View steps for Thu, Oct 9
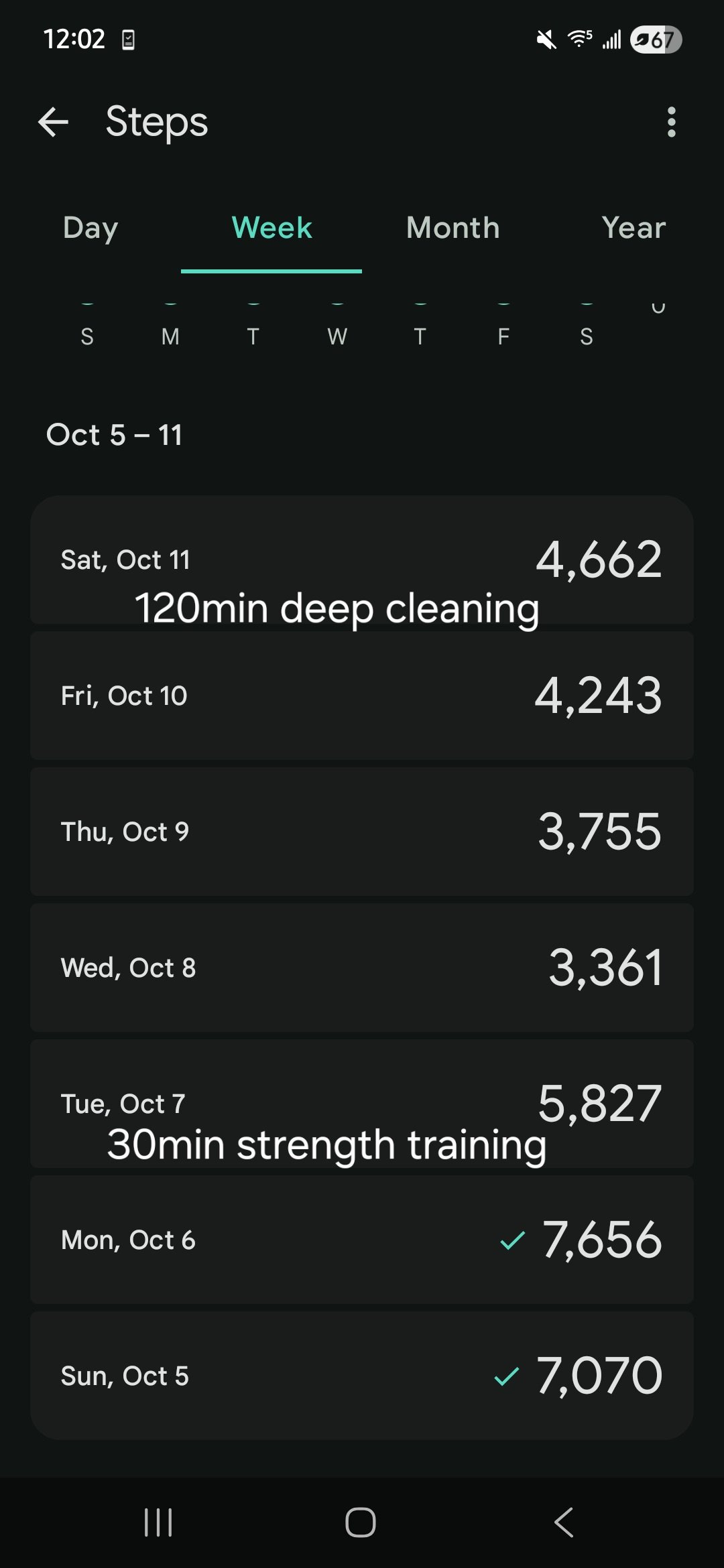 (362, 832)
